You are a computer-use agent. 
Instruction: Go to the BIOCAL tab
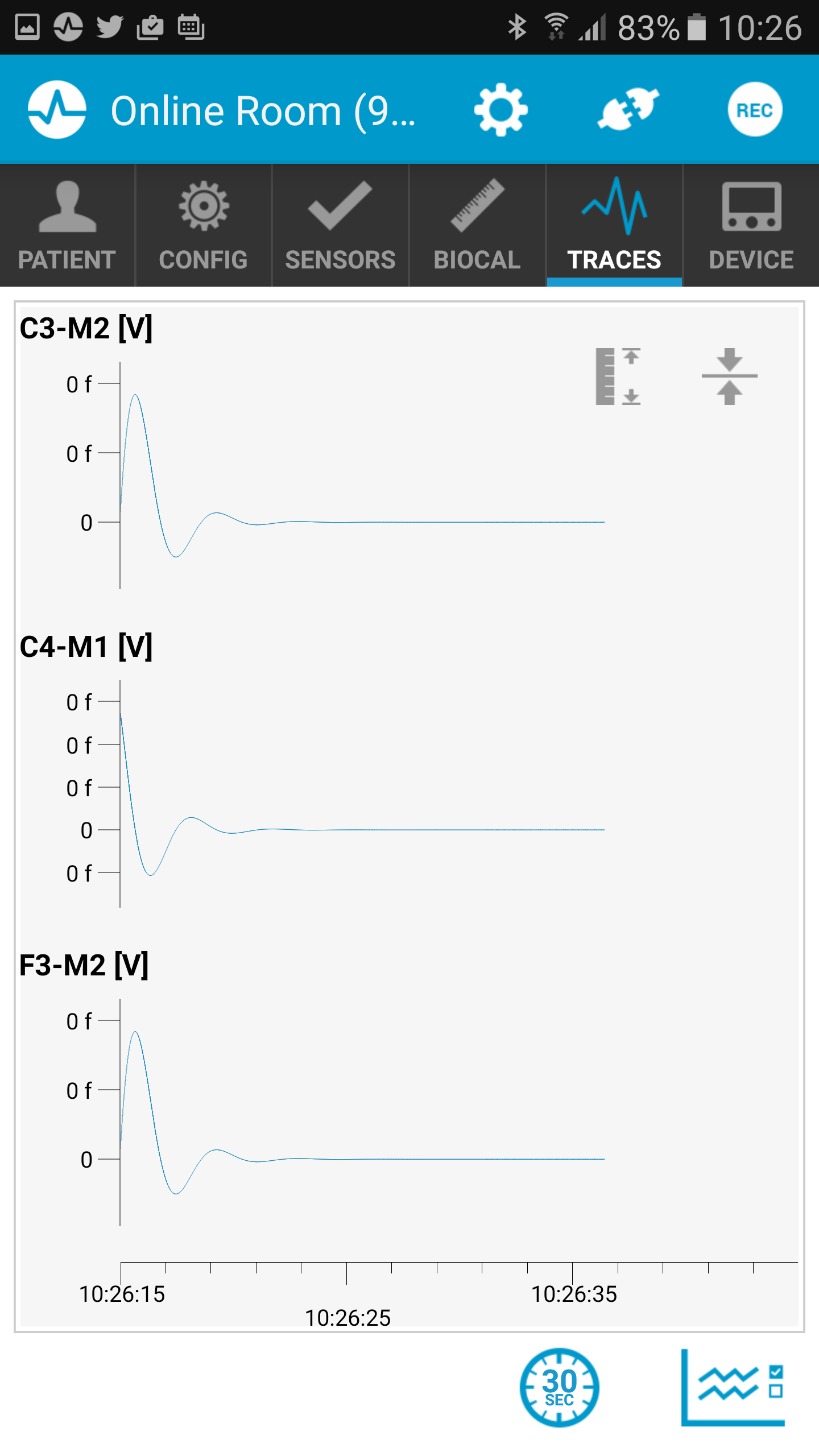click(477, 225)
